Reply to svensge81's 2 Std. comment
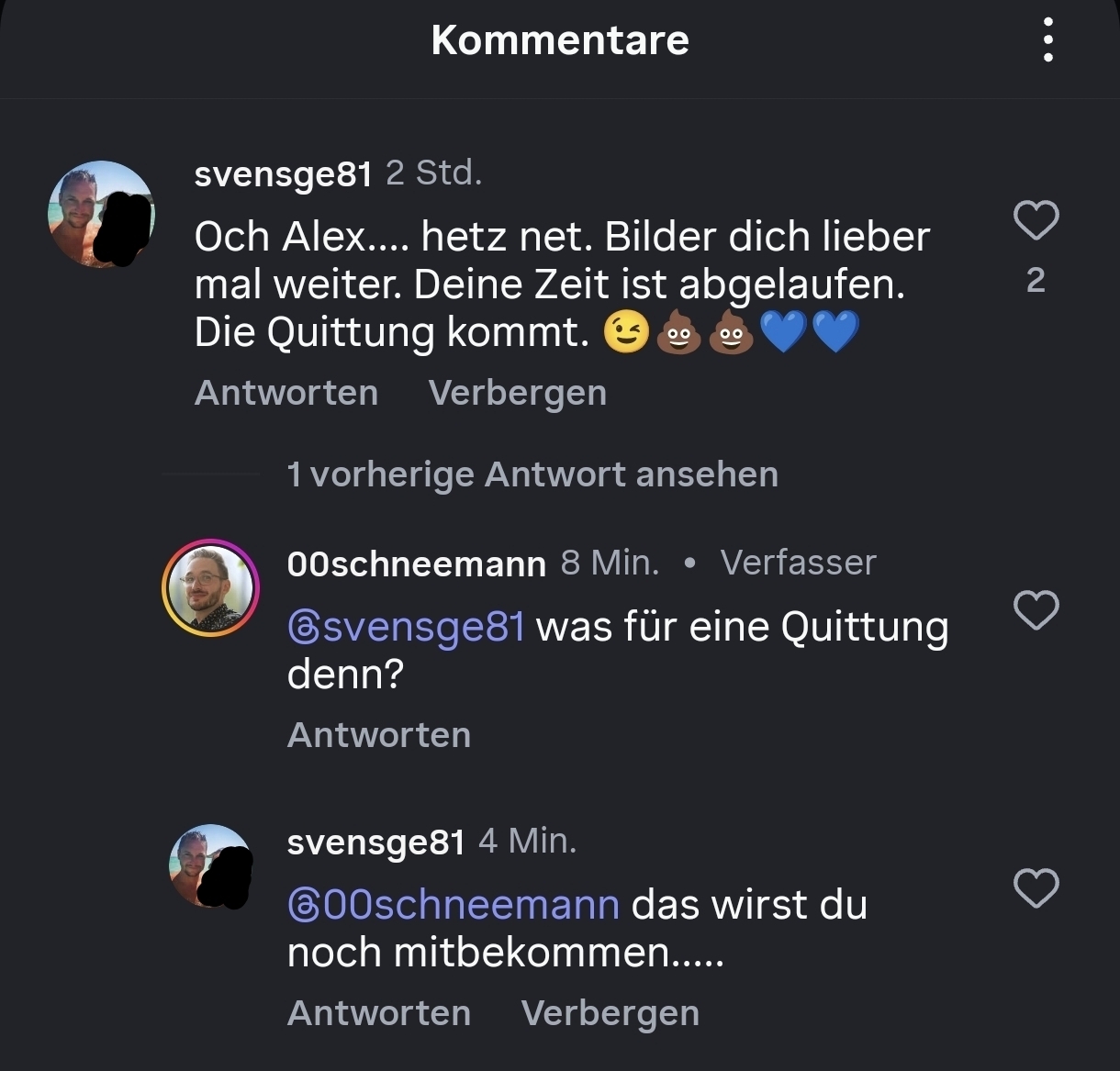This screenshot has width=1120, height=1071. [286, 393]
